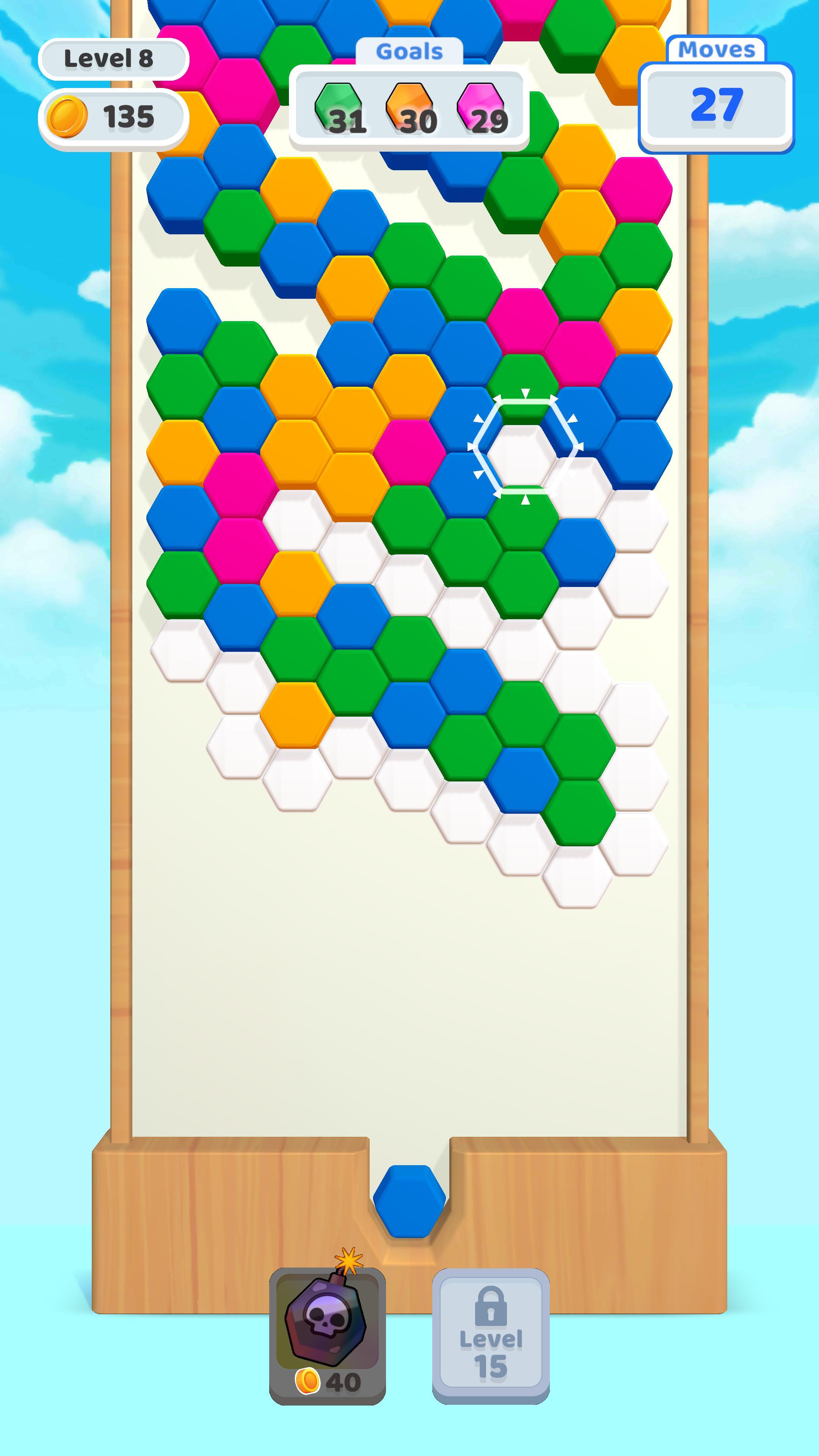Viewport: 819px width, 1456px height.
Task: Use the skull bomb booster for 40 coins
Action: pos(327,1335)
